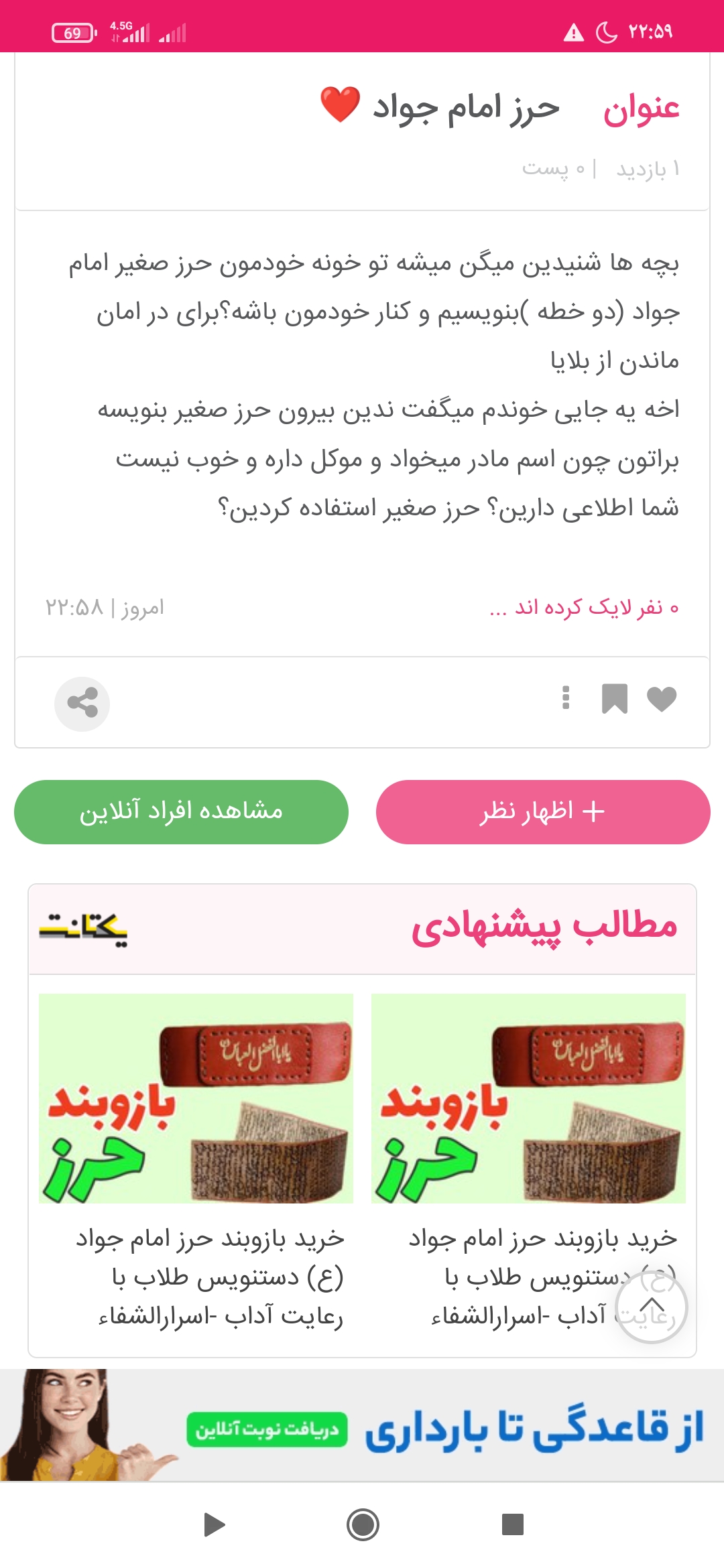
Task: Like this post with the heart icon
Action: click(661, 700)
